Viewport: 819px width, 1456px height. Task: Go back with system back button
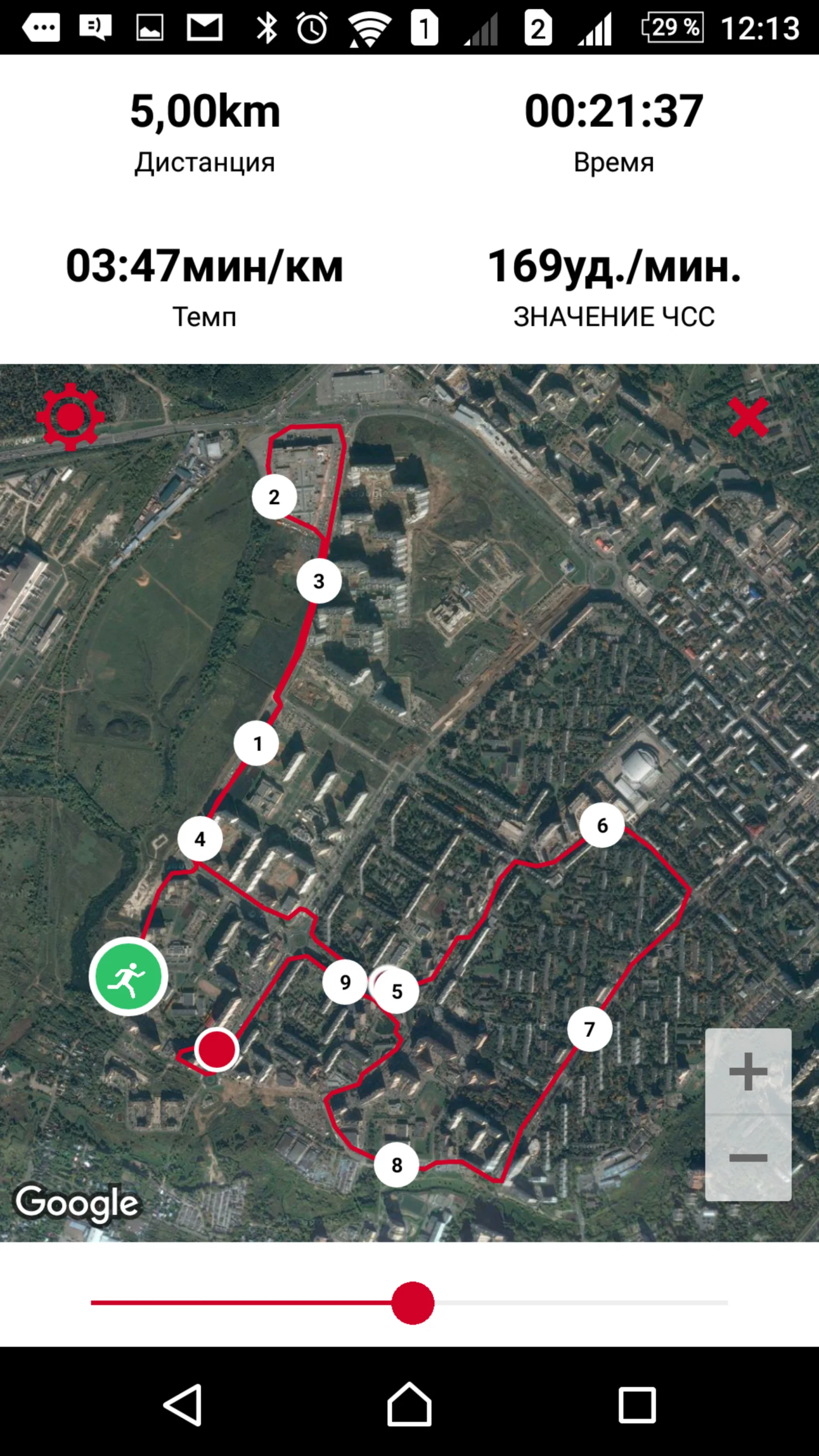tap(183, 1405)
